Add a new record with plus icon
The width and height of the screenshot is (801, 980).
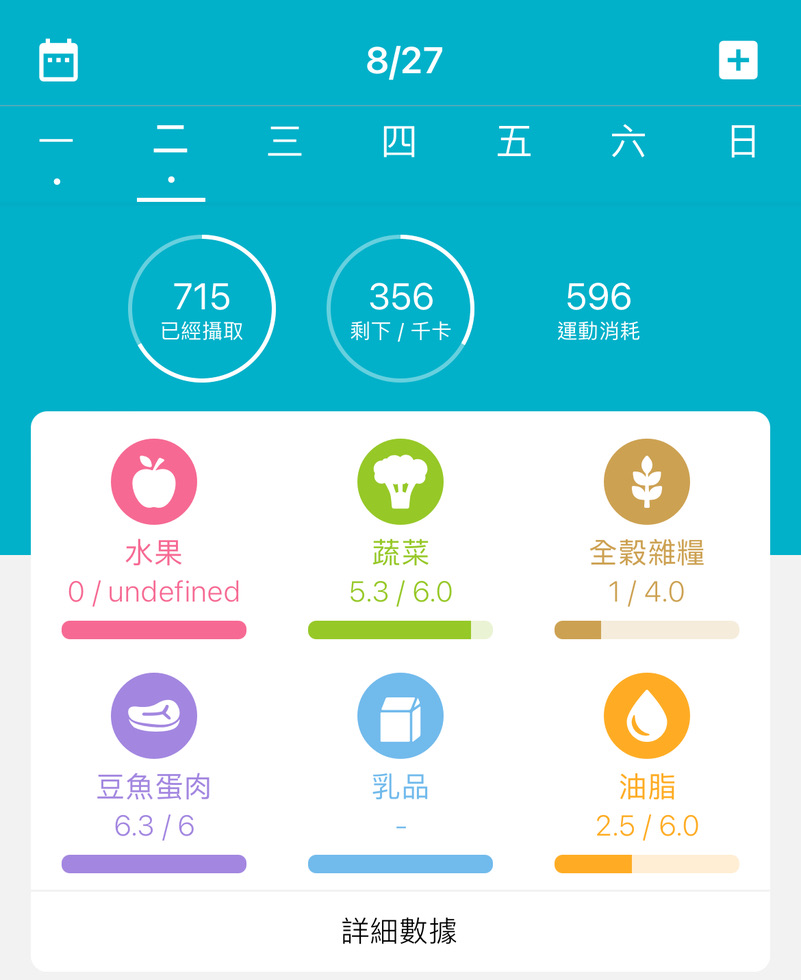(x=738, y=61)
